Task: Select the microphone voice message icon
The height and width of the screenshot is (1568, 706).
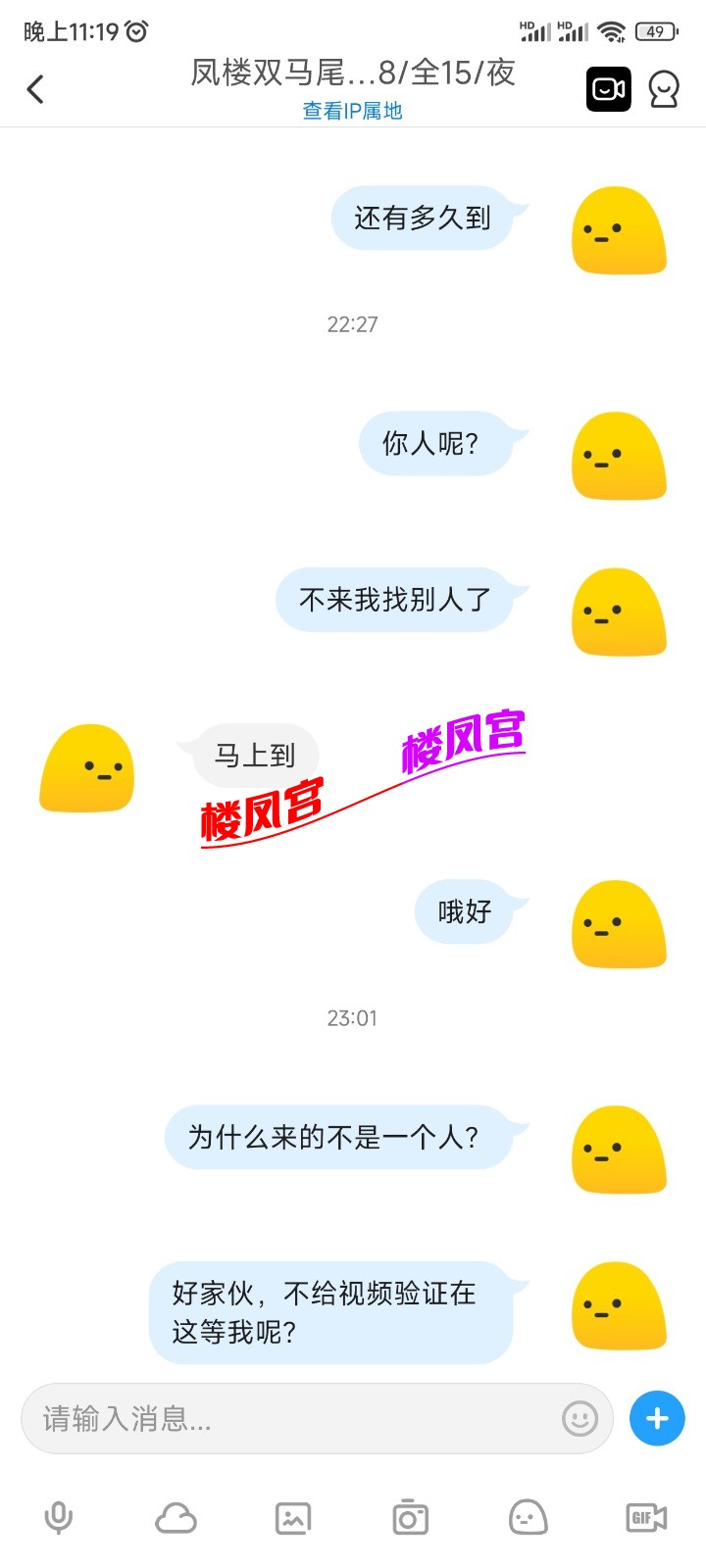Action: tap(59, 1517)
